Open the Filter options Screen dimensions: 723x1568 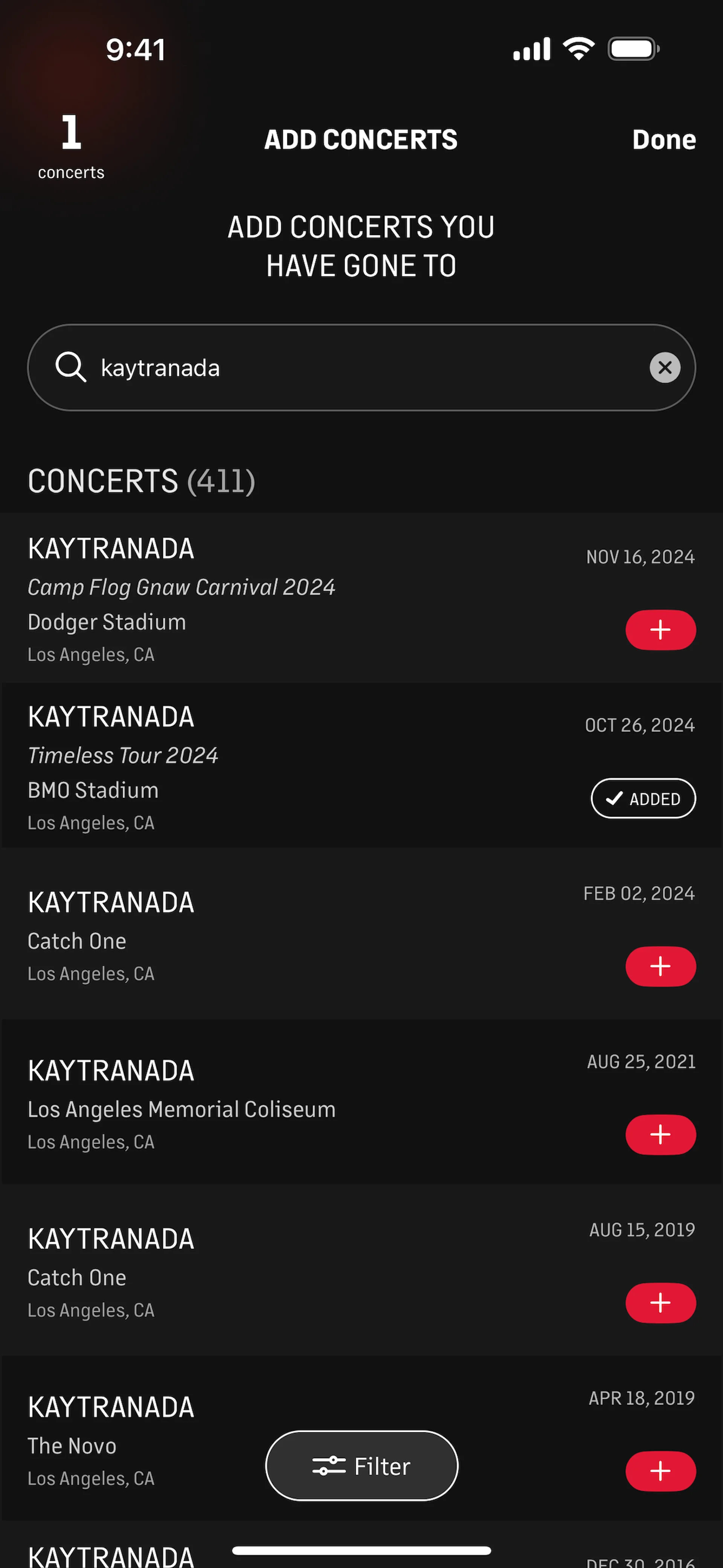tap(361, 1466)
